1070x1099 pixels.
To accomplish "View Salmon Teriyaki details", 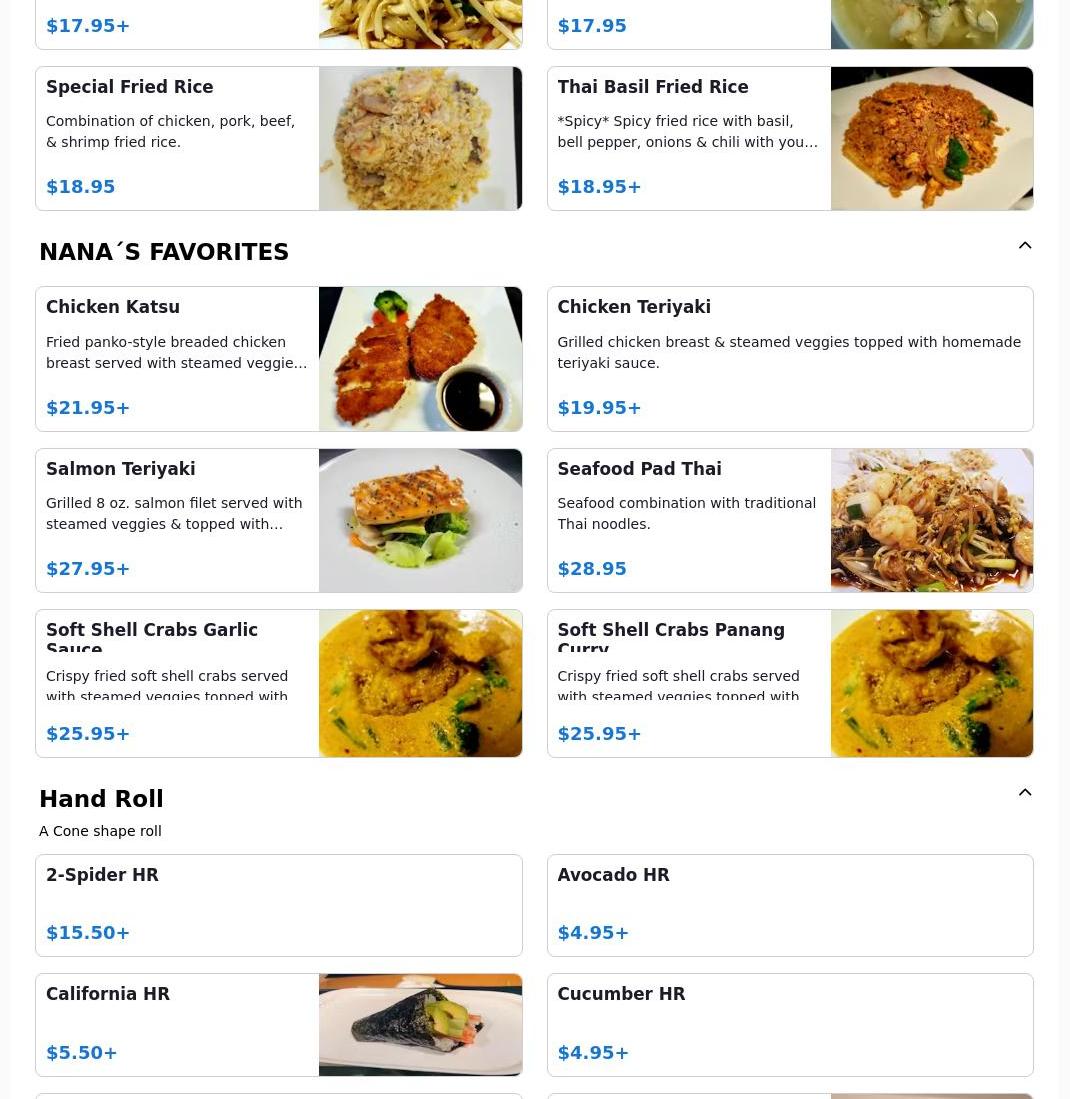I will (278, 520).
